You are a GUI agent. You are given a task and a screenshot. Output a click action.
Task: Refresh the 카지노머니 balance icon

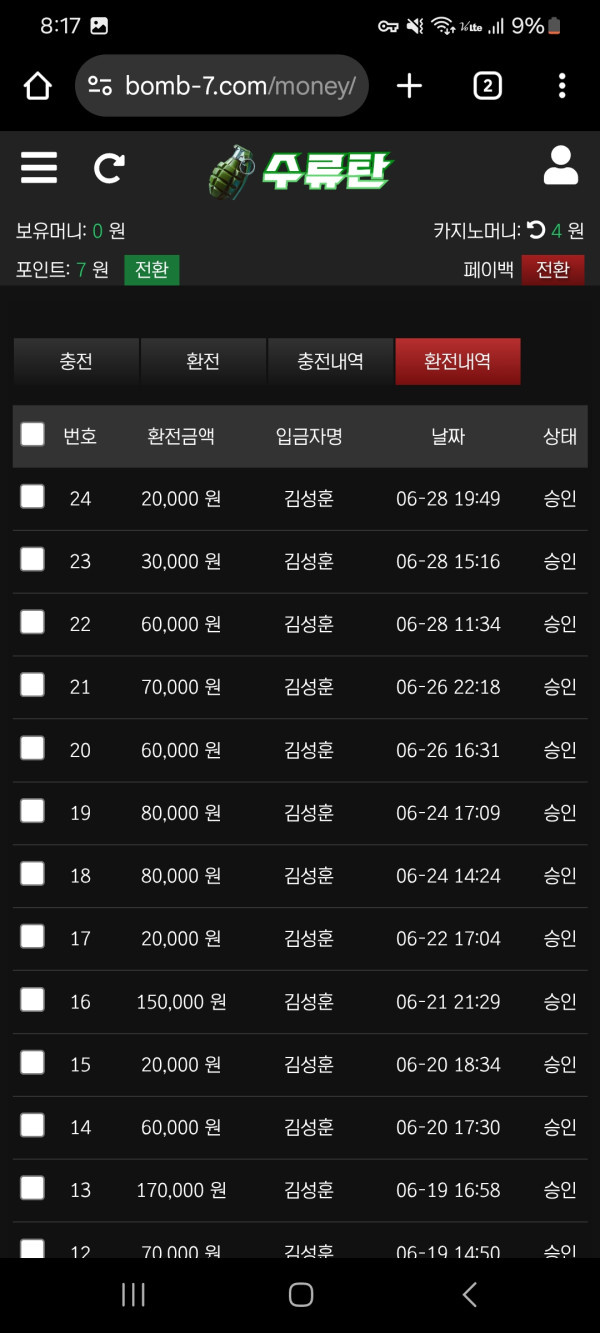pos(536,230)
